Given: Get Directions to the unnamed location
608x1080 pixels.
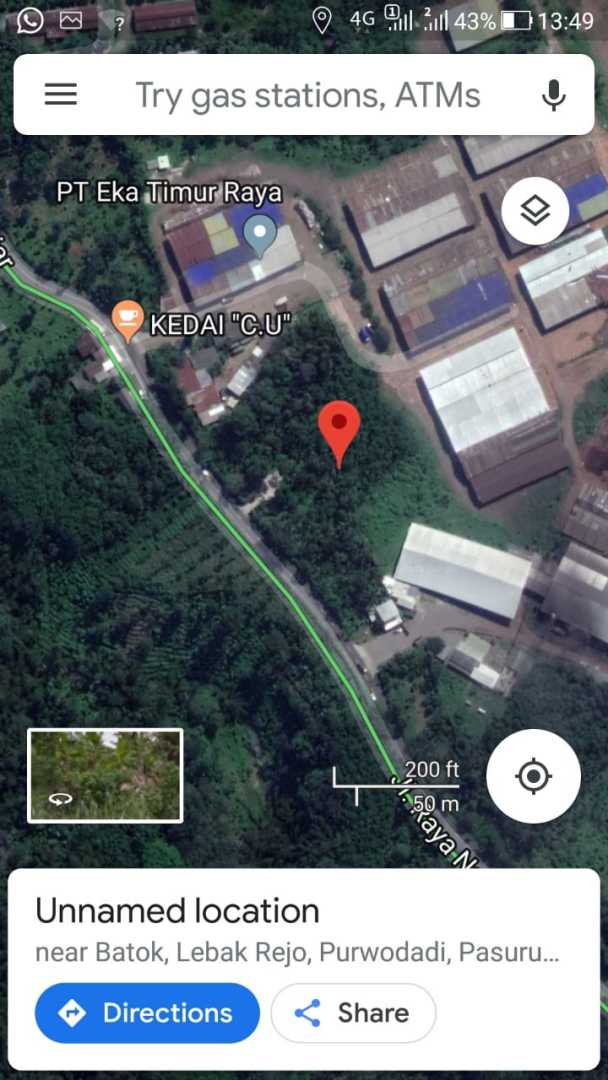Looking at the screenshot, I should click(147, 1012).
